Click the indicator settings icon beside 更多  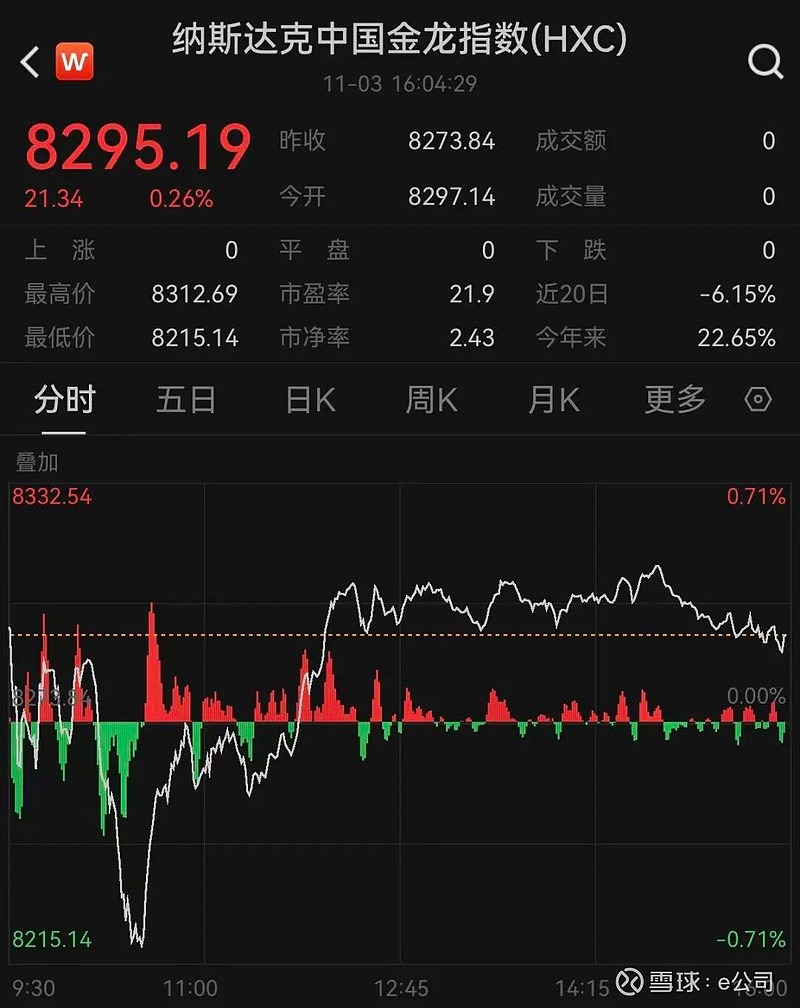pyautogui.click(x=757, y=398)
